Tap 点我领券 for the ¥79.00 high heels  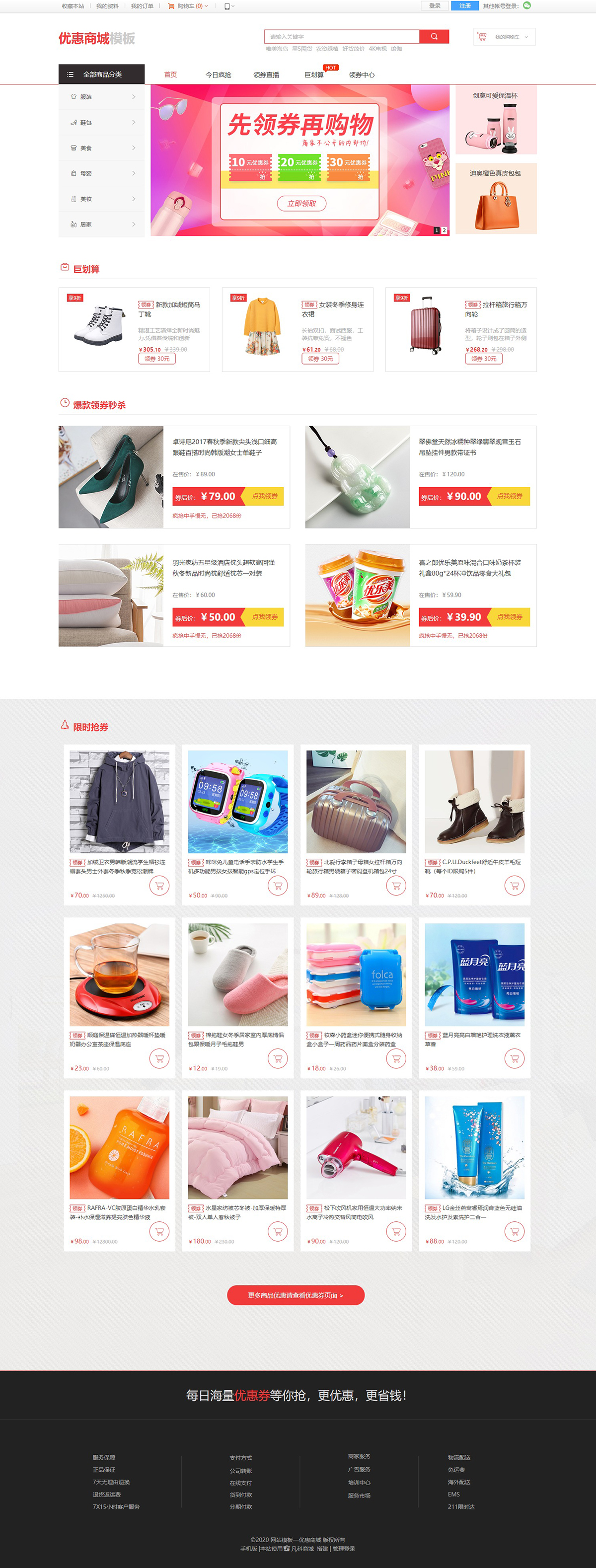265,496
